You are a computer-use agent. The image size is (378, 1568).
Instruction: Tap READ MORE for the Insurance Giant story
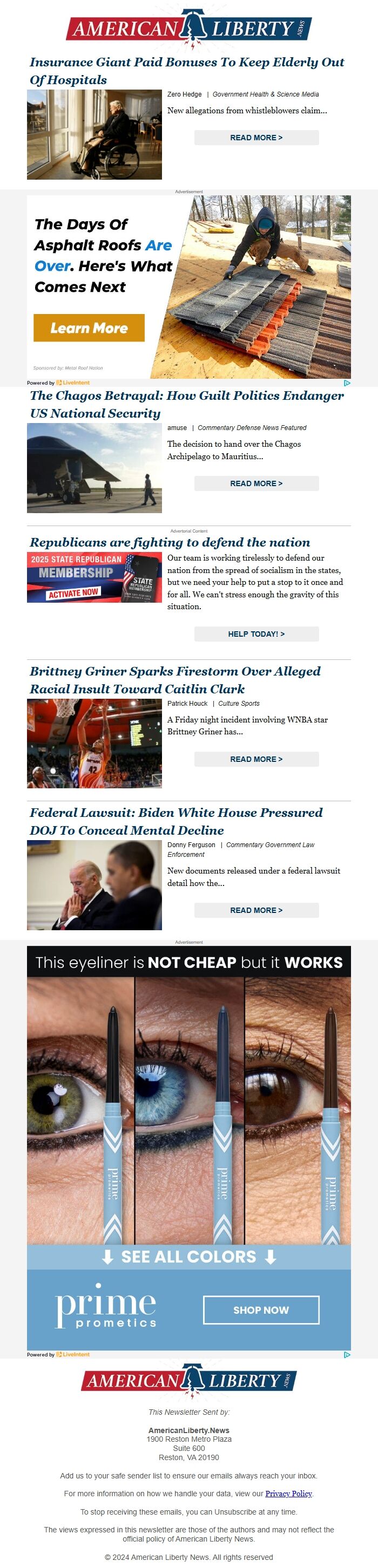coord(256,138)
